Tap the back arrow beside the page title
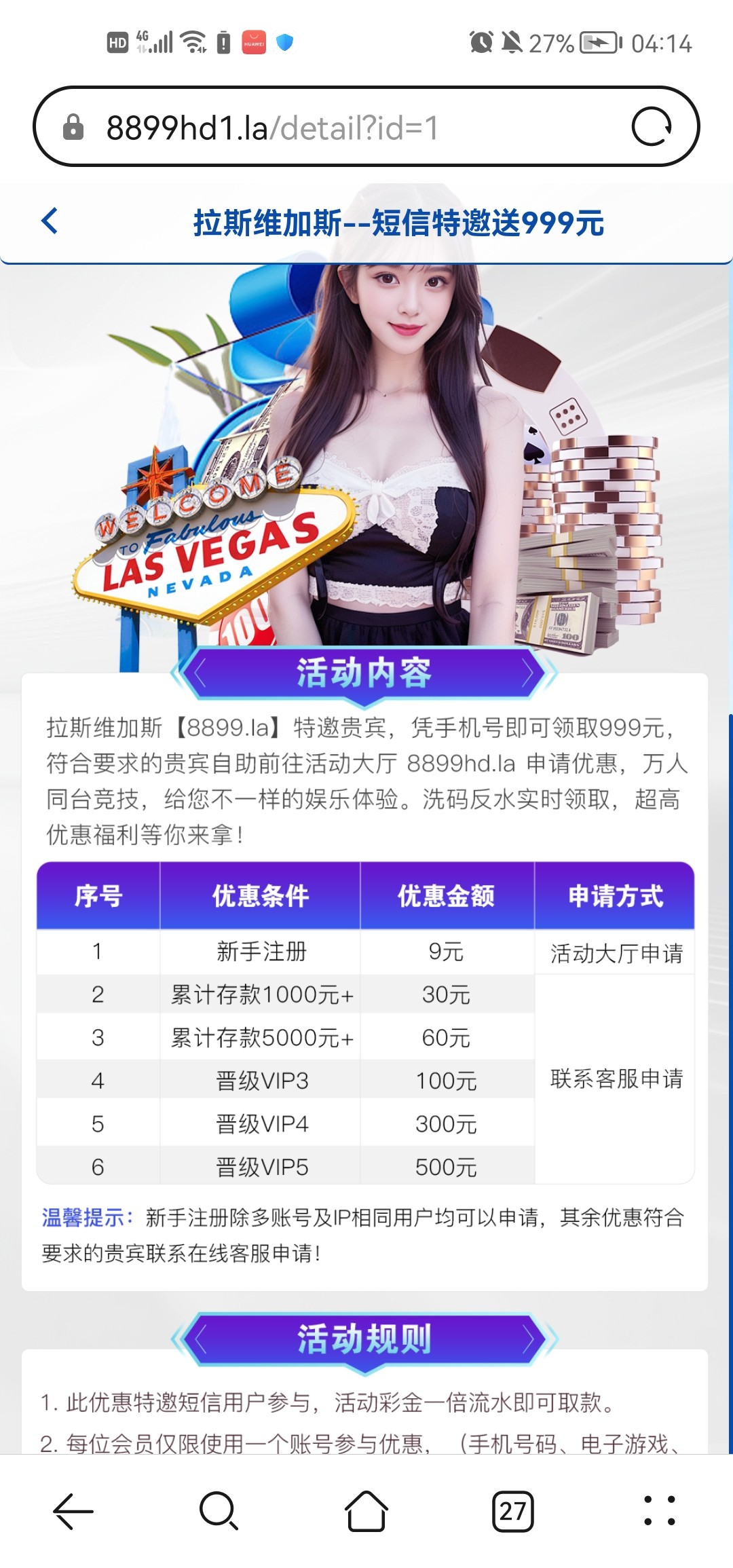This screenshot has height=1568, width=733. tap(50, 221)
